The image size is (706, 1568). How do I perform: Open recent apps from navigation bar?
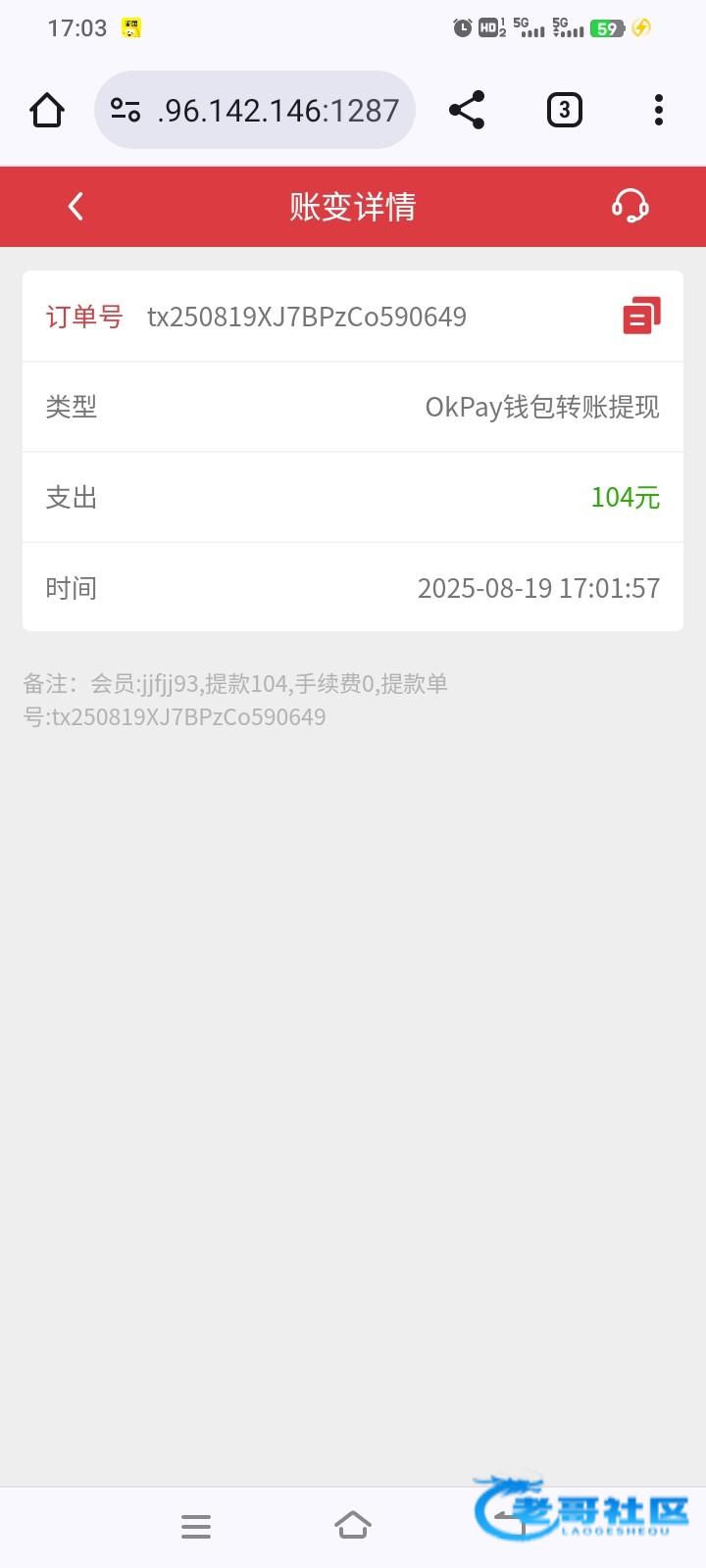196,1526
